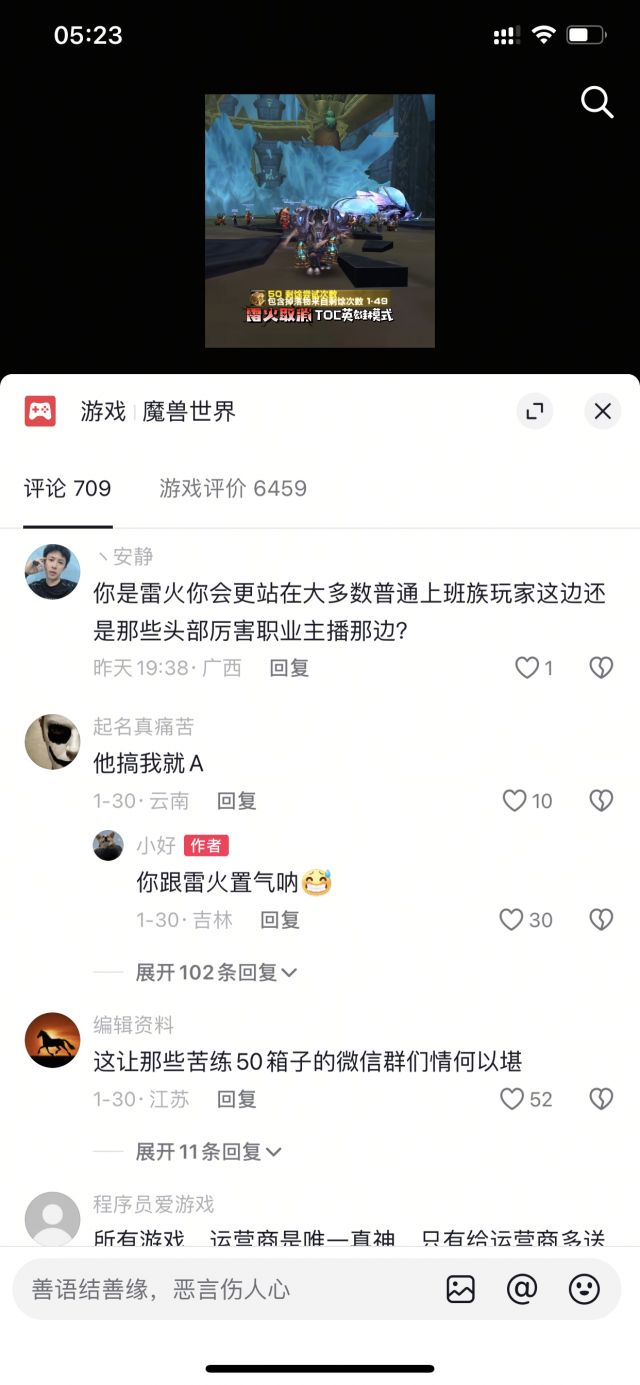Close the comments panel
This screenshot has width=640, height=1385.
(x=602, y=411)
